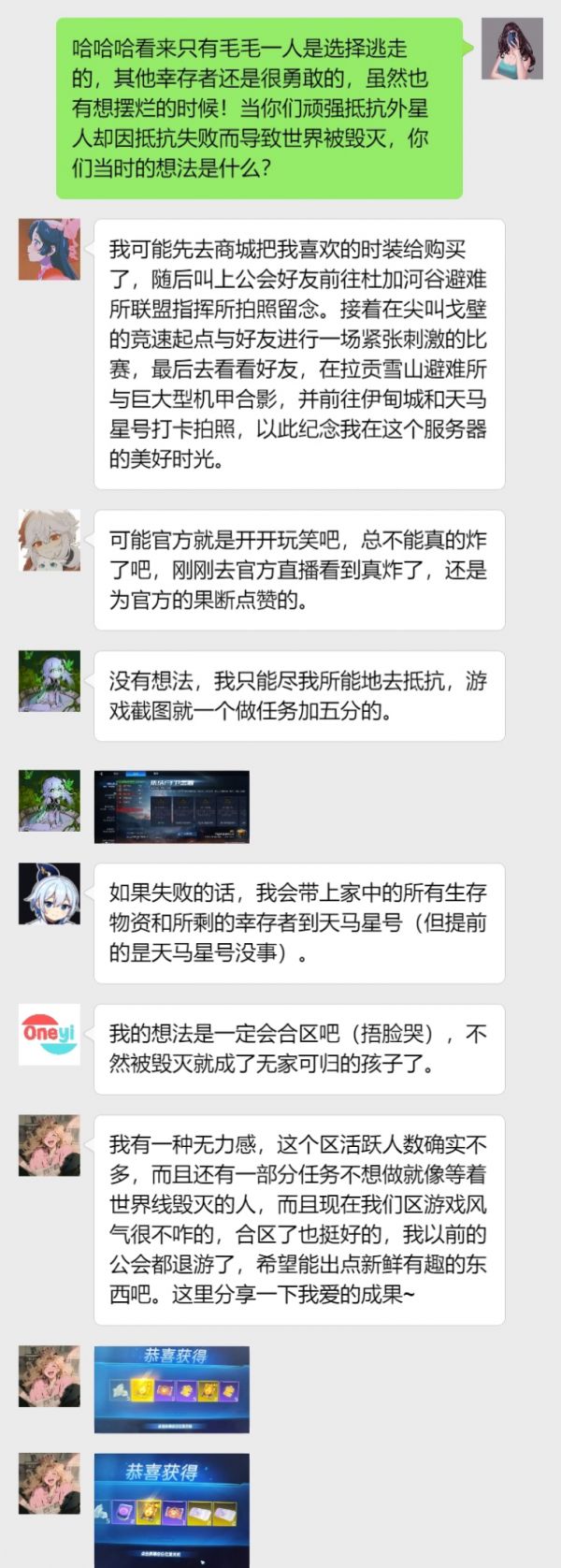
Task: Open the game screenshot image in chat
Action: pyautogui.click(x=171, y=806)
